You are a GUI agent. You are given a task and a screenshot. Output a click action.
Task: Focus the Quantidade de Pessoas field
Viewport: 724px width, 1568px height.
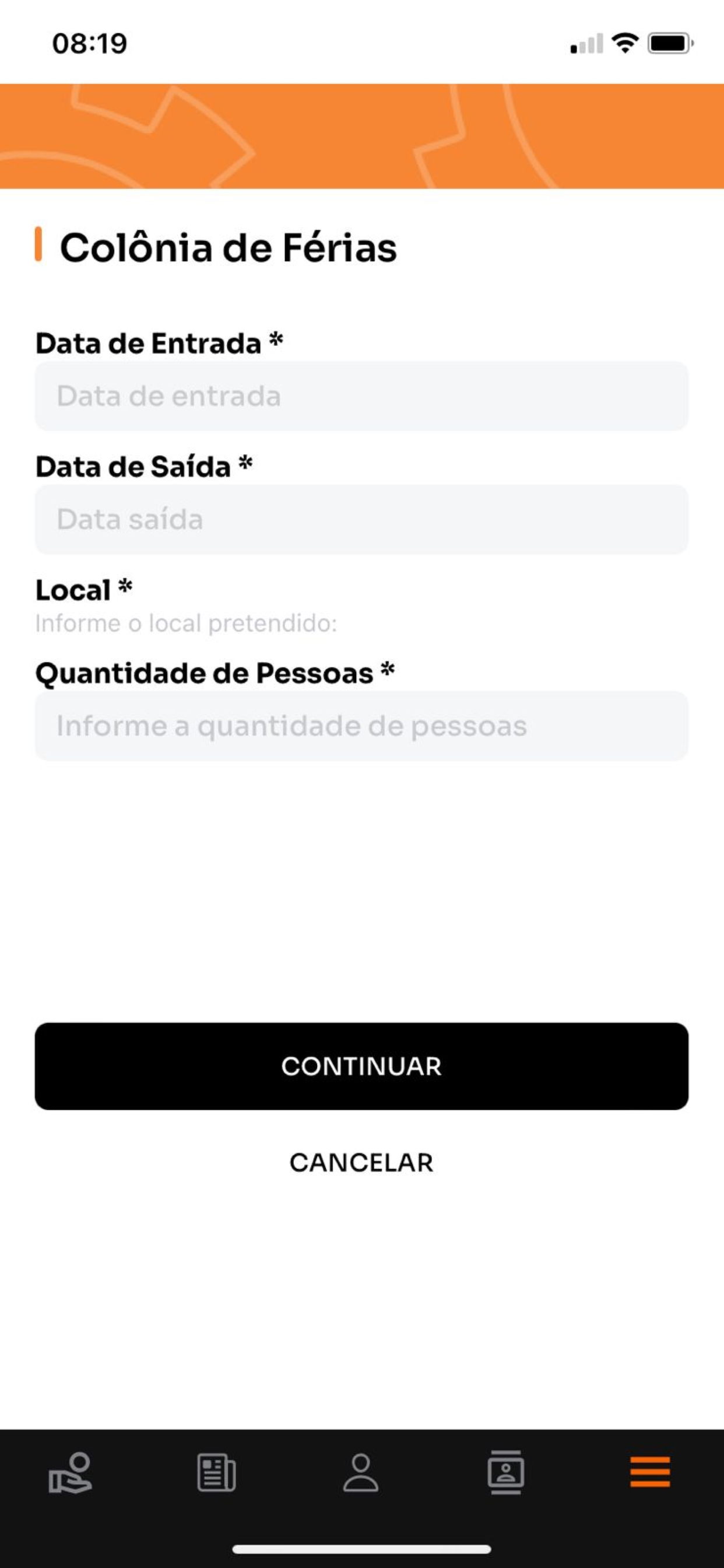click(361, 726)
